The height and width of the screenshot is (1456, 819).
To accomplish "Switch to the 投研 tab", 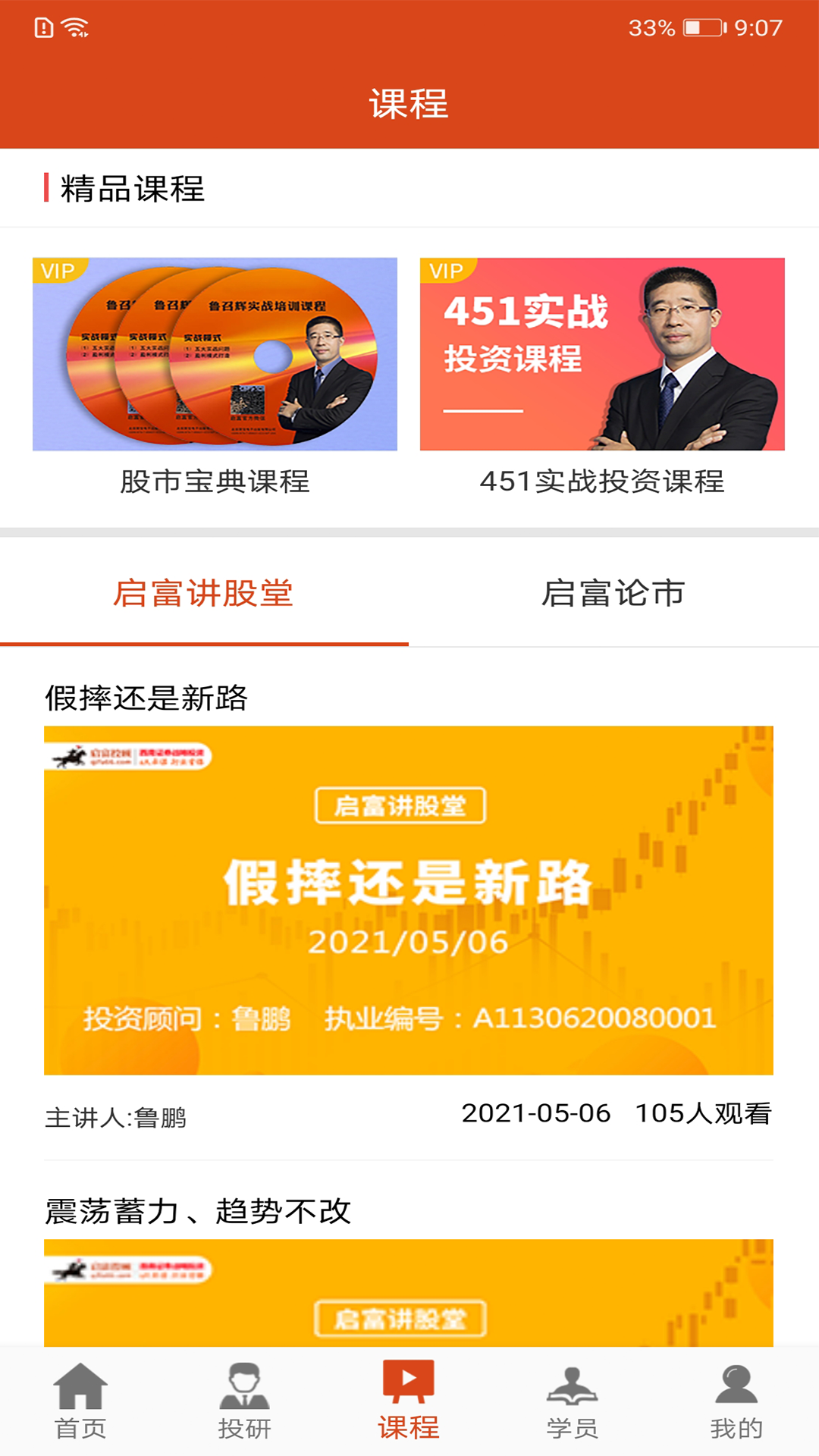I will coord(244,1401).
